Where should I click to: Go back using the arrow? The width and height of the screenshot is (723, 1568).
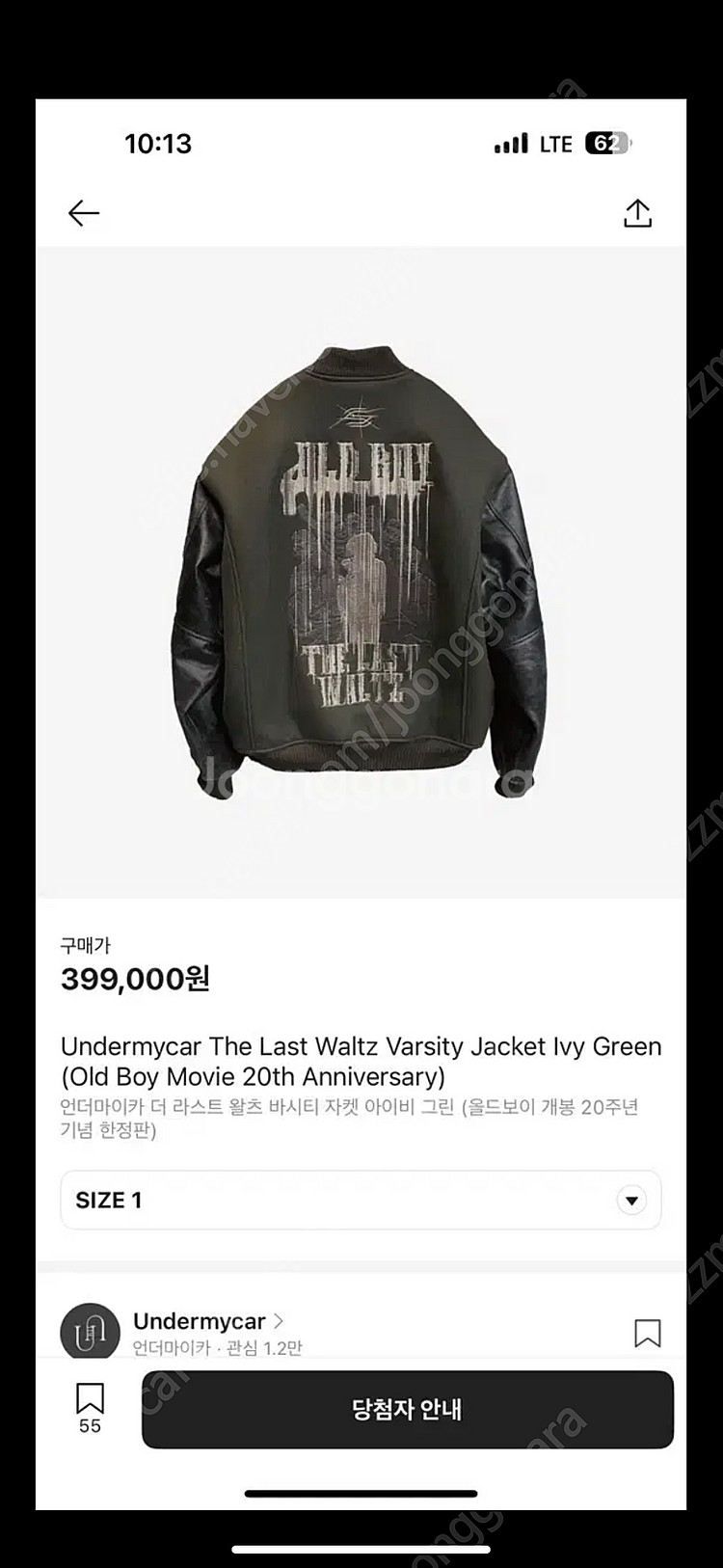click(x=84, y=213)
